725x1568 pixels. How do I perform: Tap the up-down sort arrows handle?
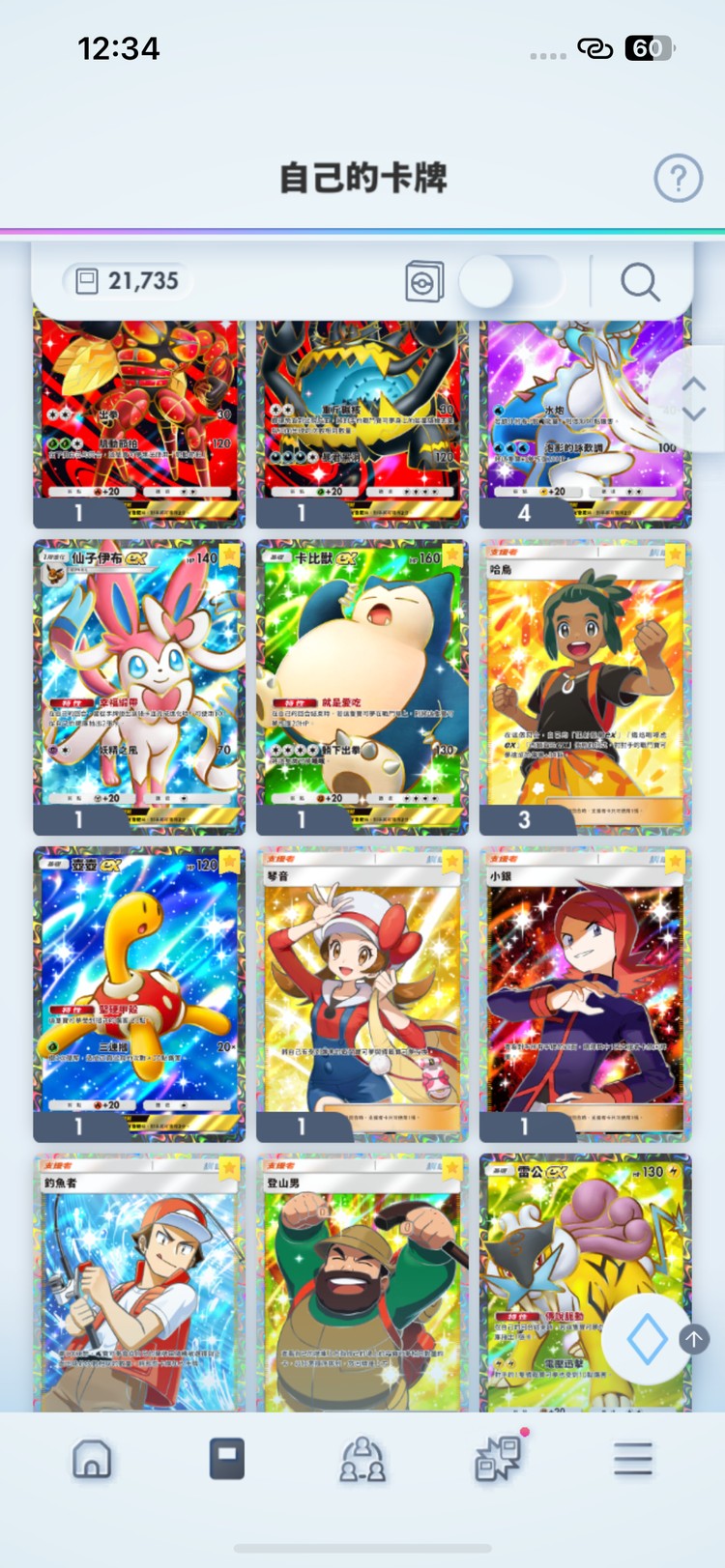coord(694,398)
